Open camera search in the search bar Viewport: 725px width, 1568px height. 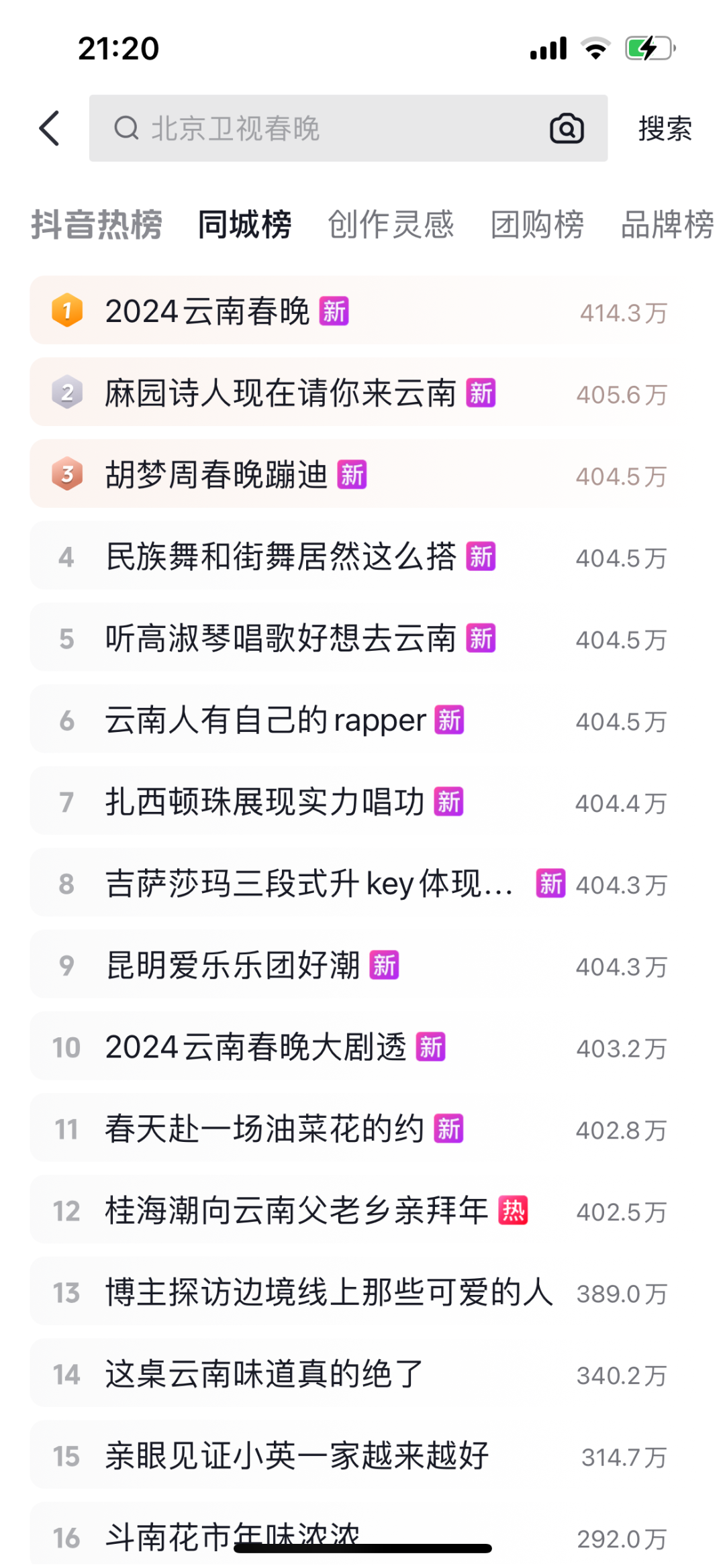[567, 128]
